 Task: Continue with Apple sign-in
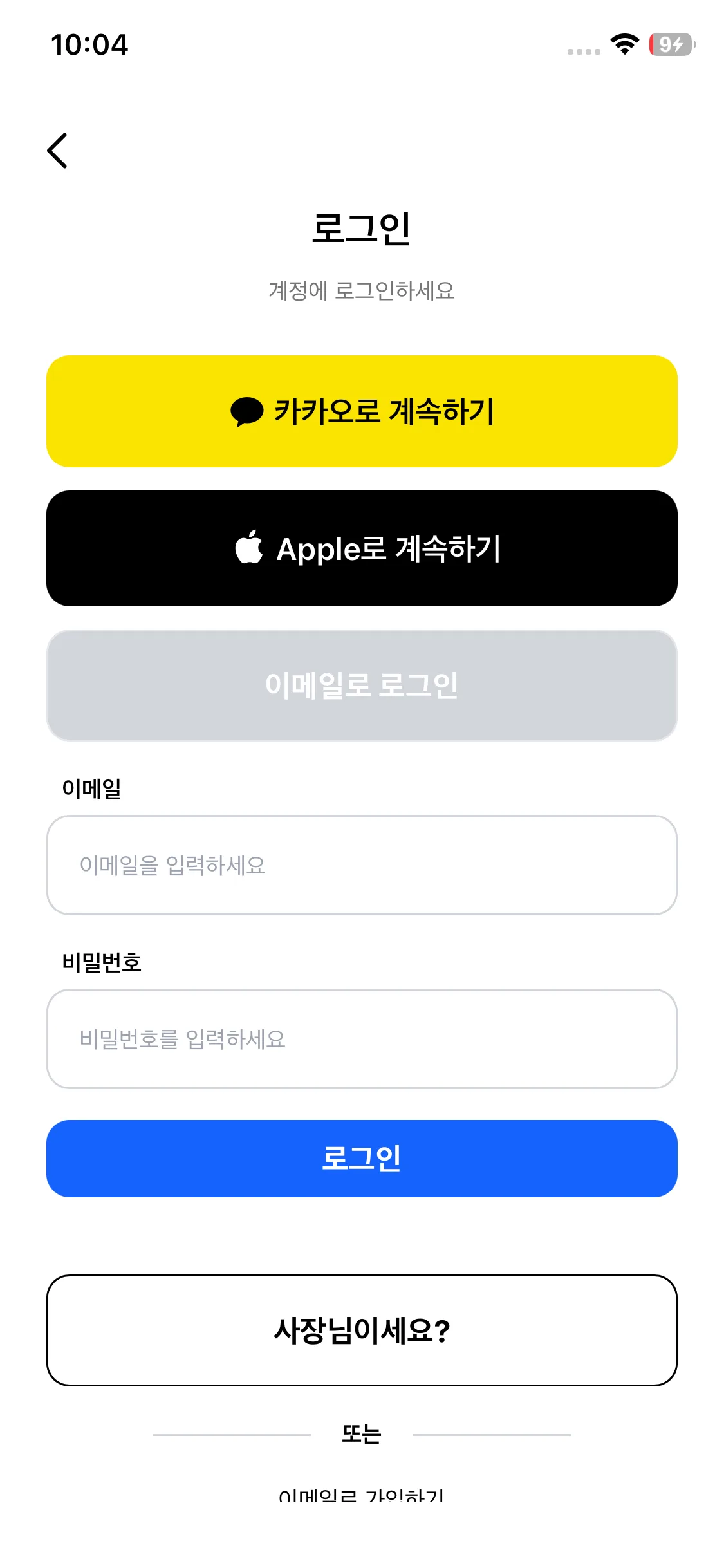tap(362, 548)
